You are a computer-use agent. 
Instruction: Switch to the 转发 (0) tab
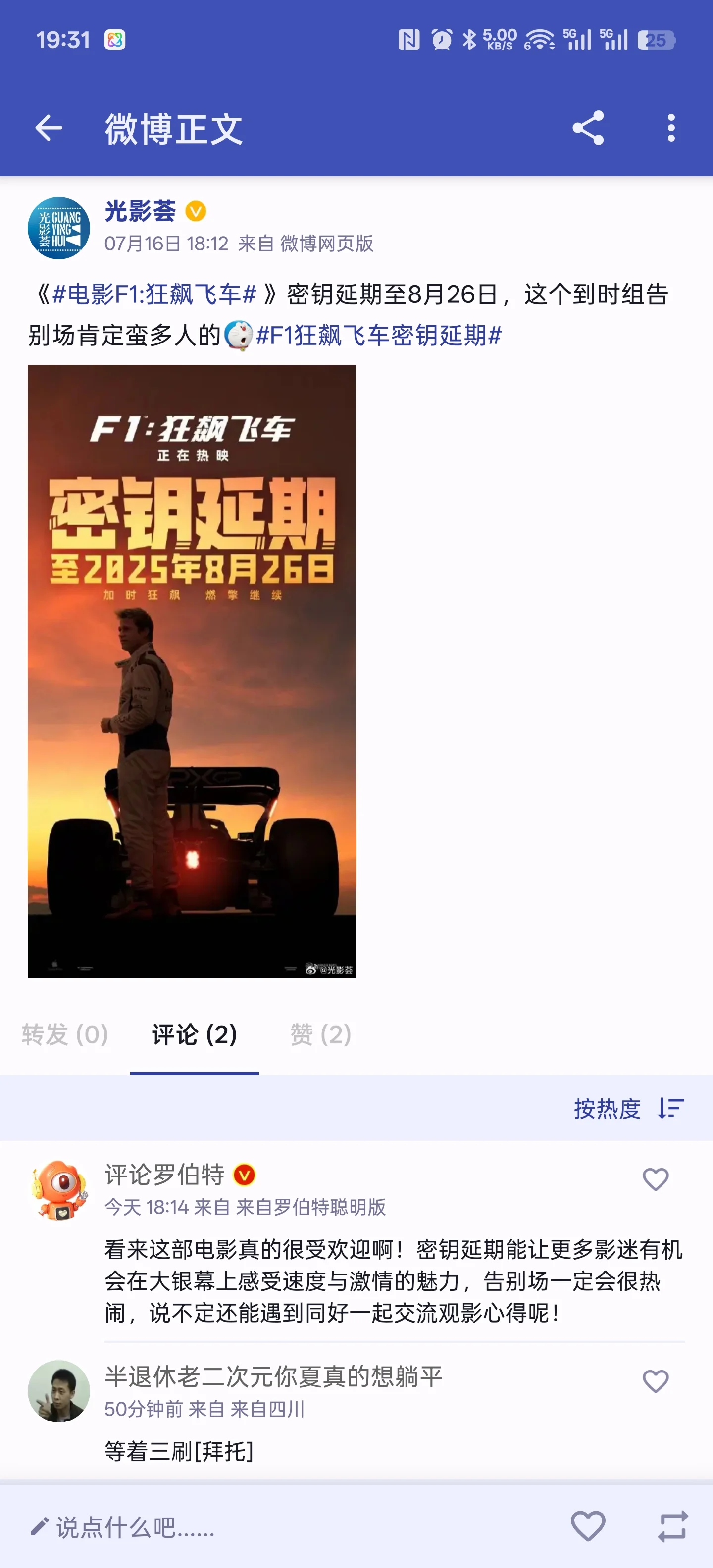(x=65, y=1035)
